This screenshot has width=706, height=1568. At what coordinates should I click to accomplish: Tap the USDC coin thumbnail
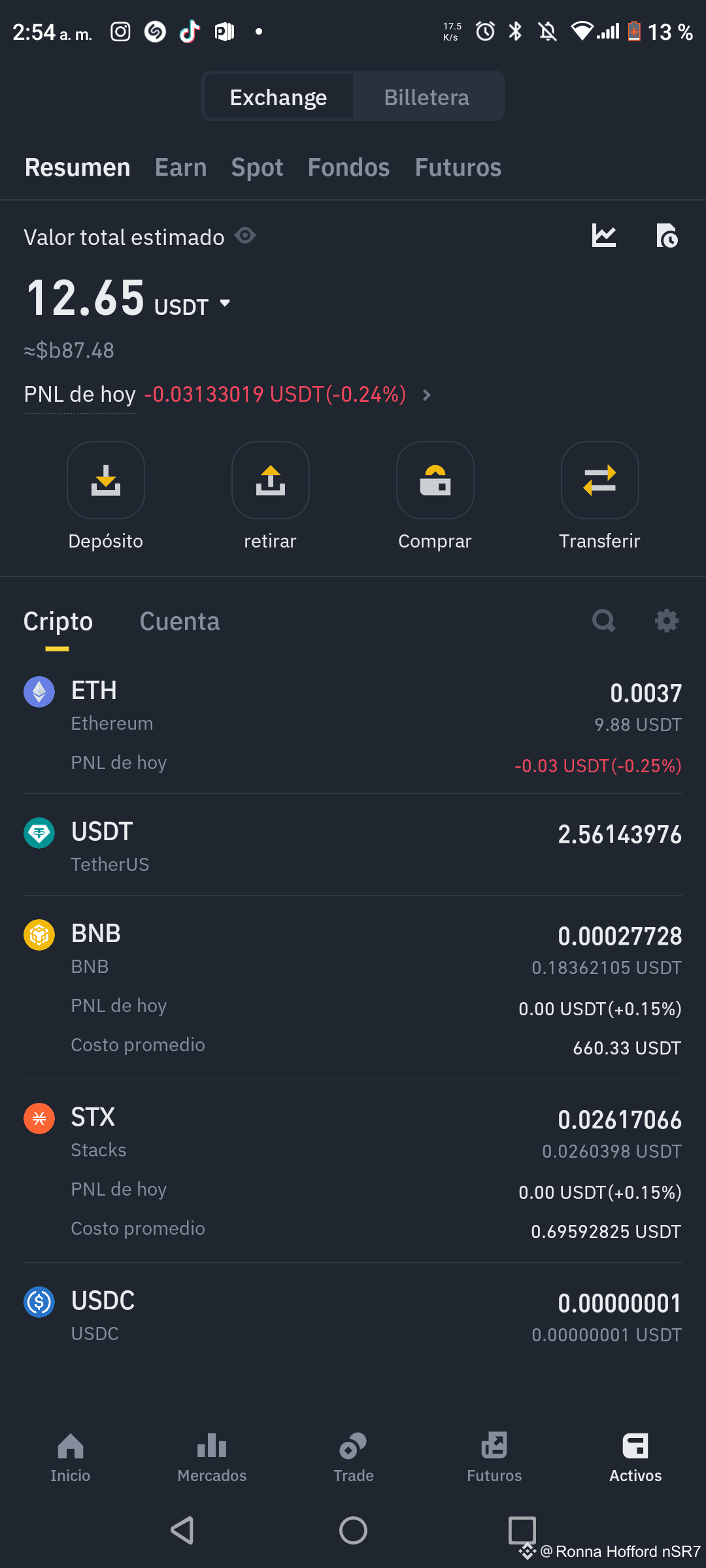click(x=39, y=1302)
